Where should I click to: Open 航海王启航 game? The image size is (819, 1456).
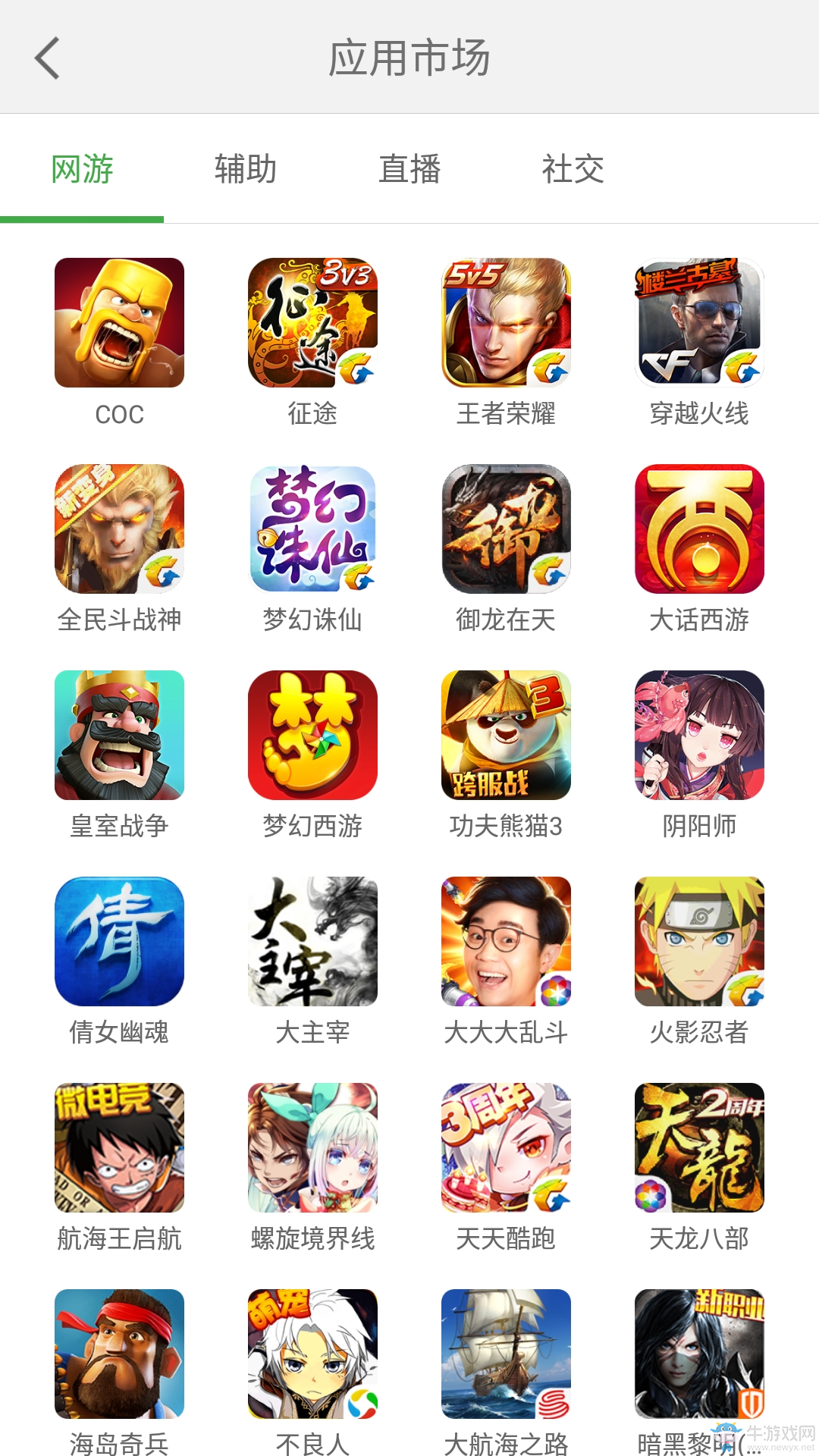[x=119, y=1148]
